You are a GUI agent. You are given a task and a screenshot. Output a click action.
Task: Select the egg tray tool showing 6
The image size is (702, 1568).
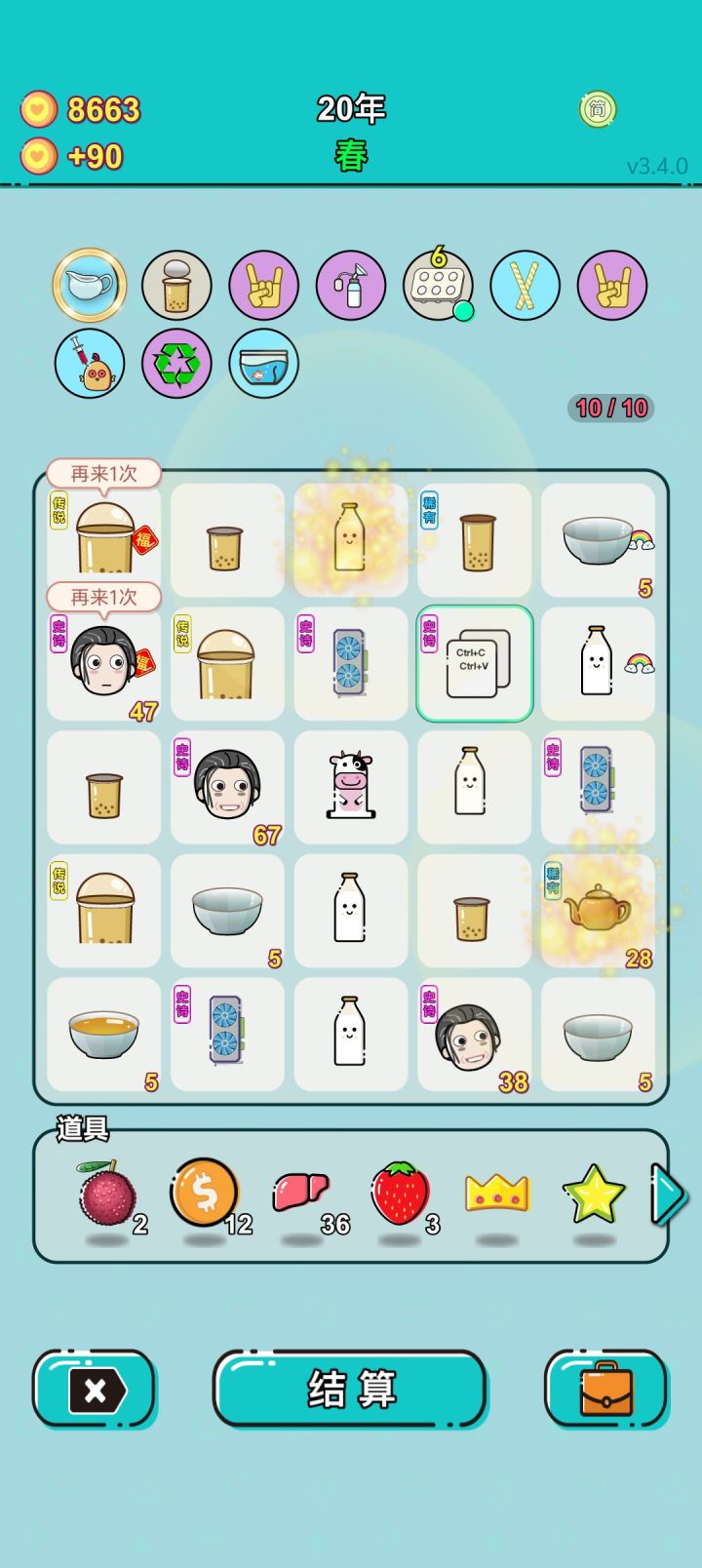click(437, 285)
